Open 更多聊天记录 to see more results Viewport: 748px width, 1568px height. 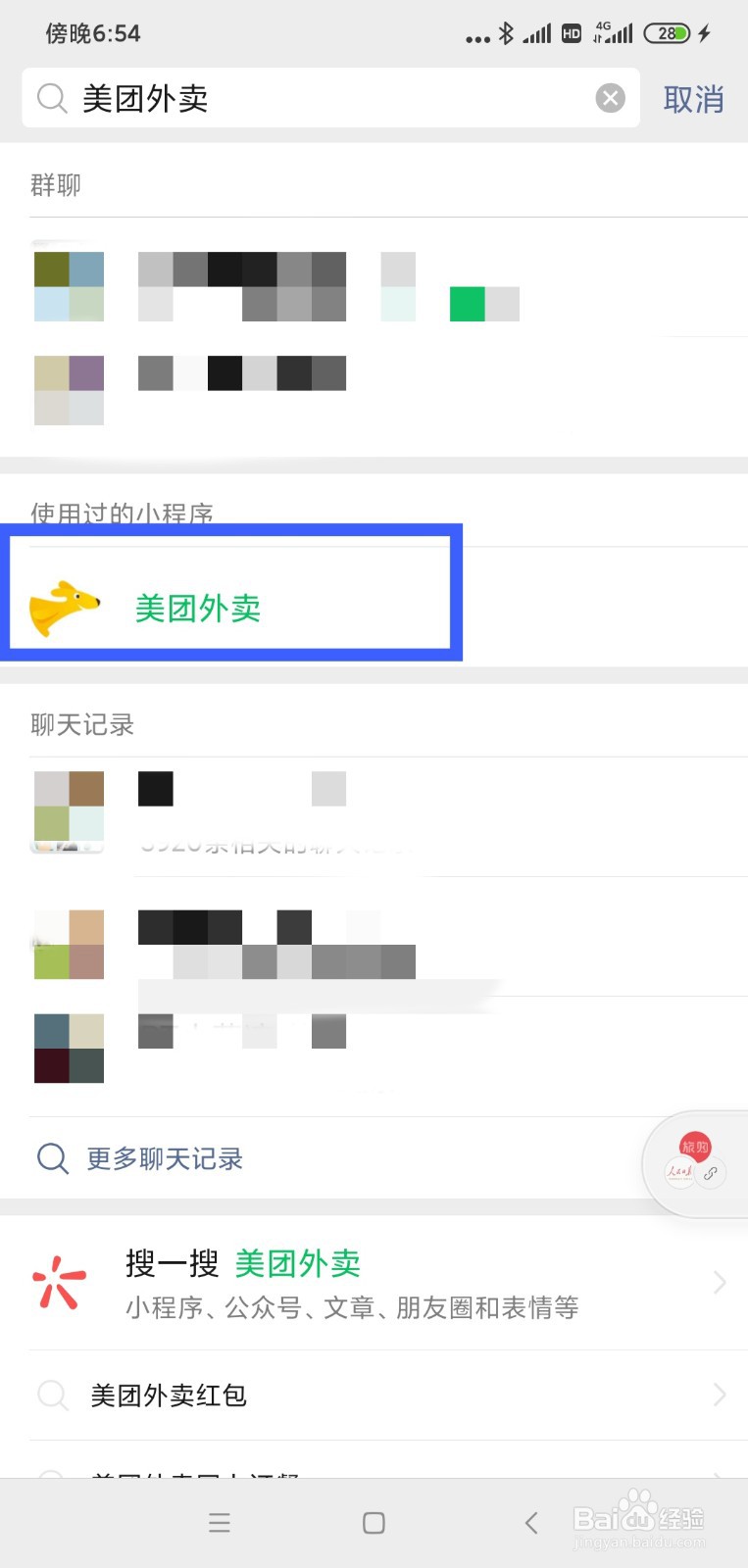click(164, 1158)
